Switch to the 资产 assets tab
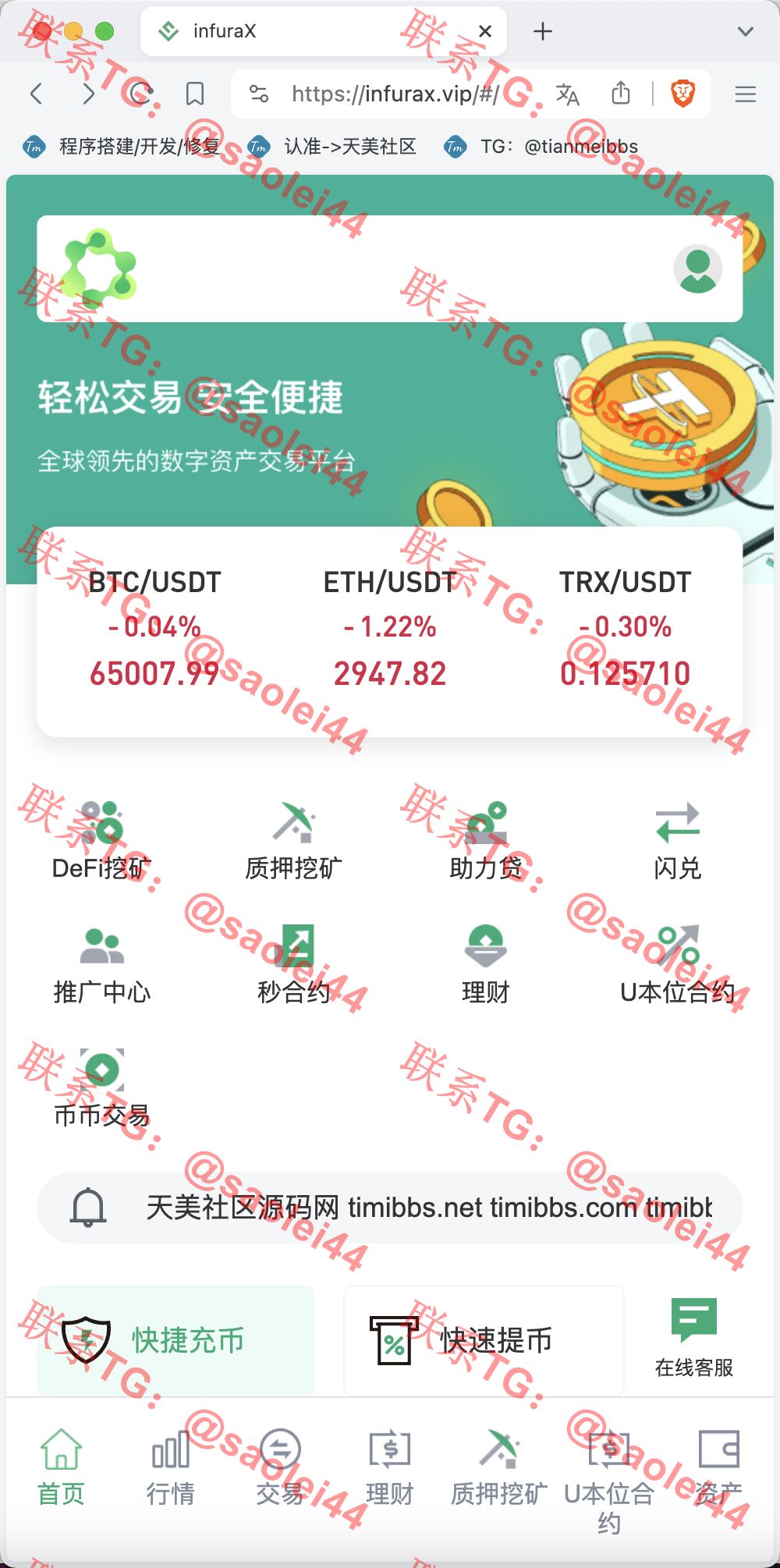The image size is (780, 1568). [x=718, y=1468]
